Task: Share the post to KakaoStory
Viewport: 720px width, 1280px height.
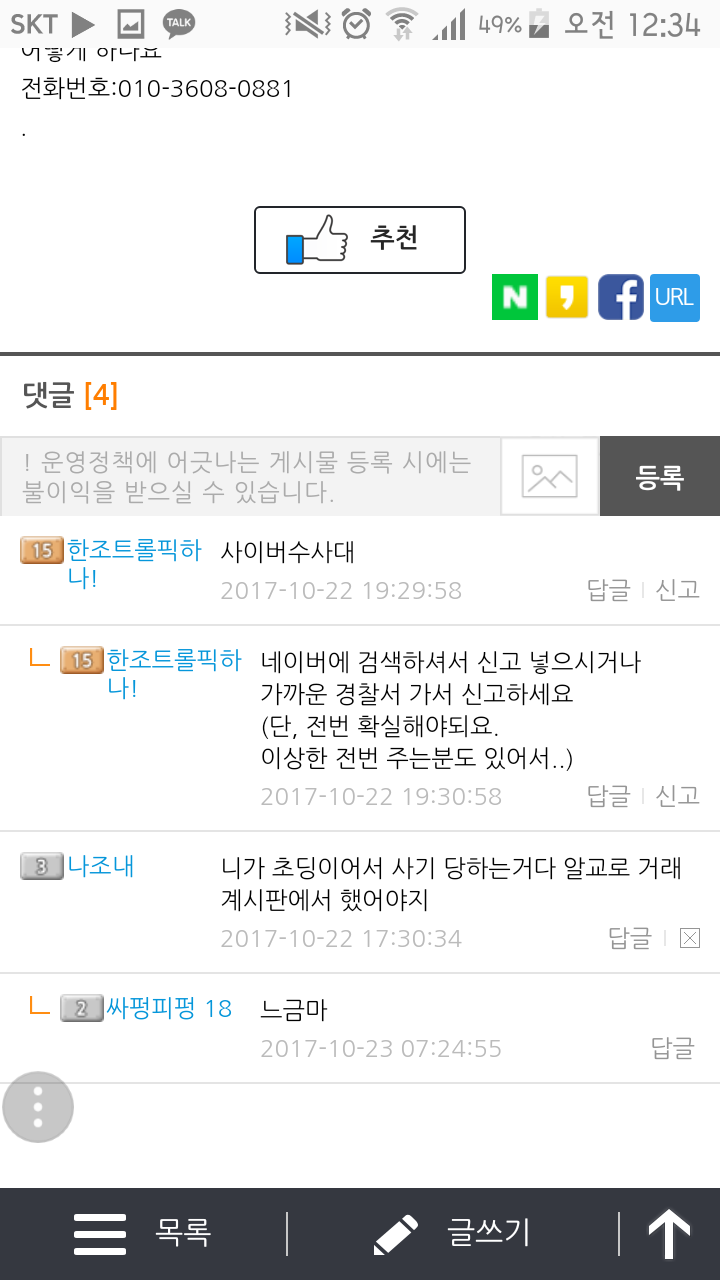Action: coord(567,297)
